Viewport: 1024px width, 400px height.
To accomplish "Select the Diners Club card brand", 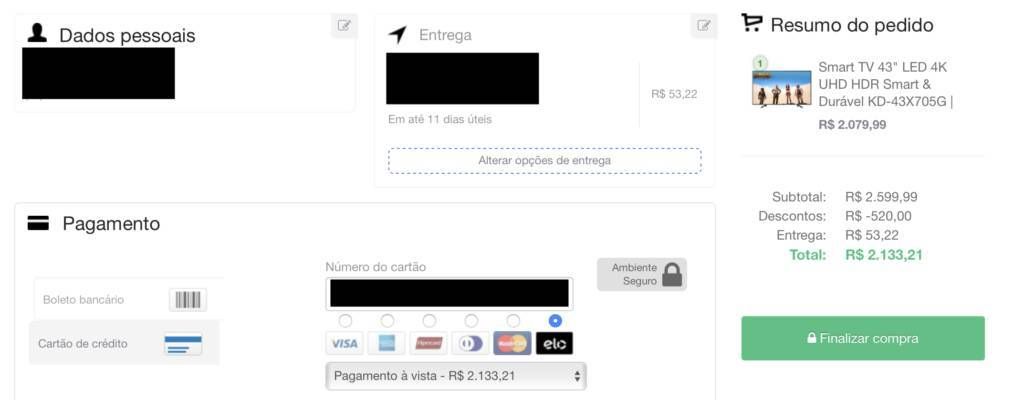I will coord(471,321).
